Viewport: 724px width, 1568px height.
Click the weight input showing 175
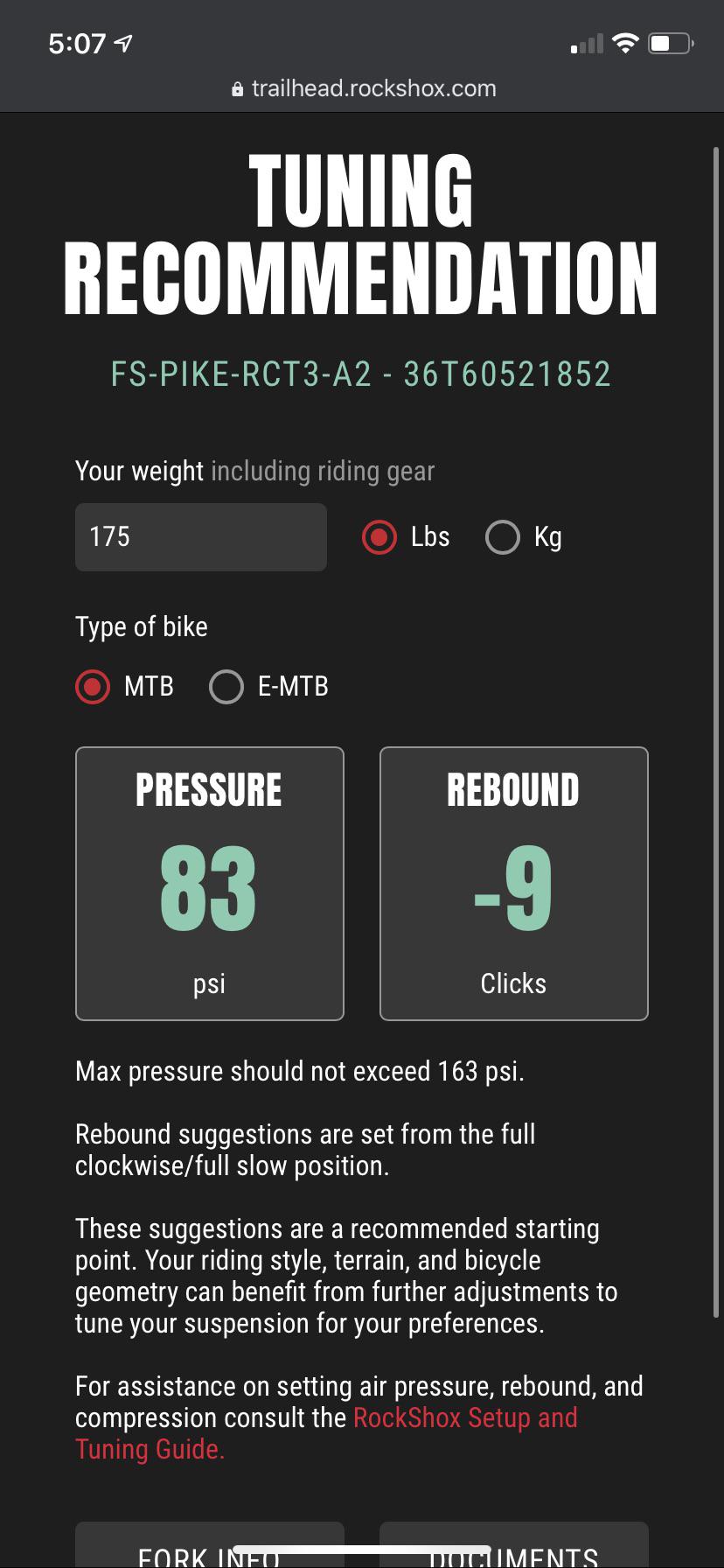tap(200, 536)
